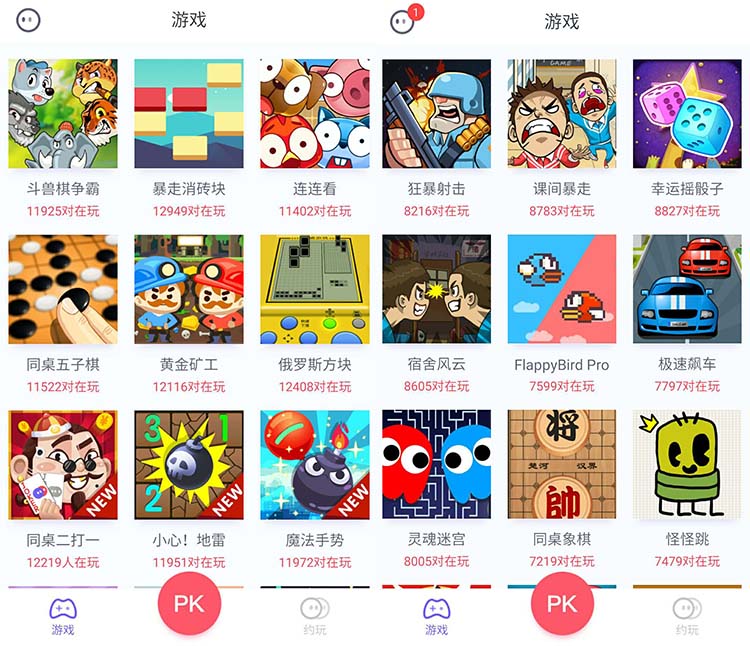Open the 课间暴走 game tile
Screen dimensions: 750x646
(x=562, y=114)
